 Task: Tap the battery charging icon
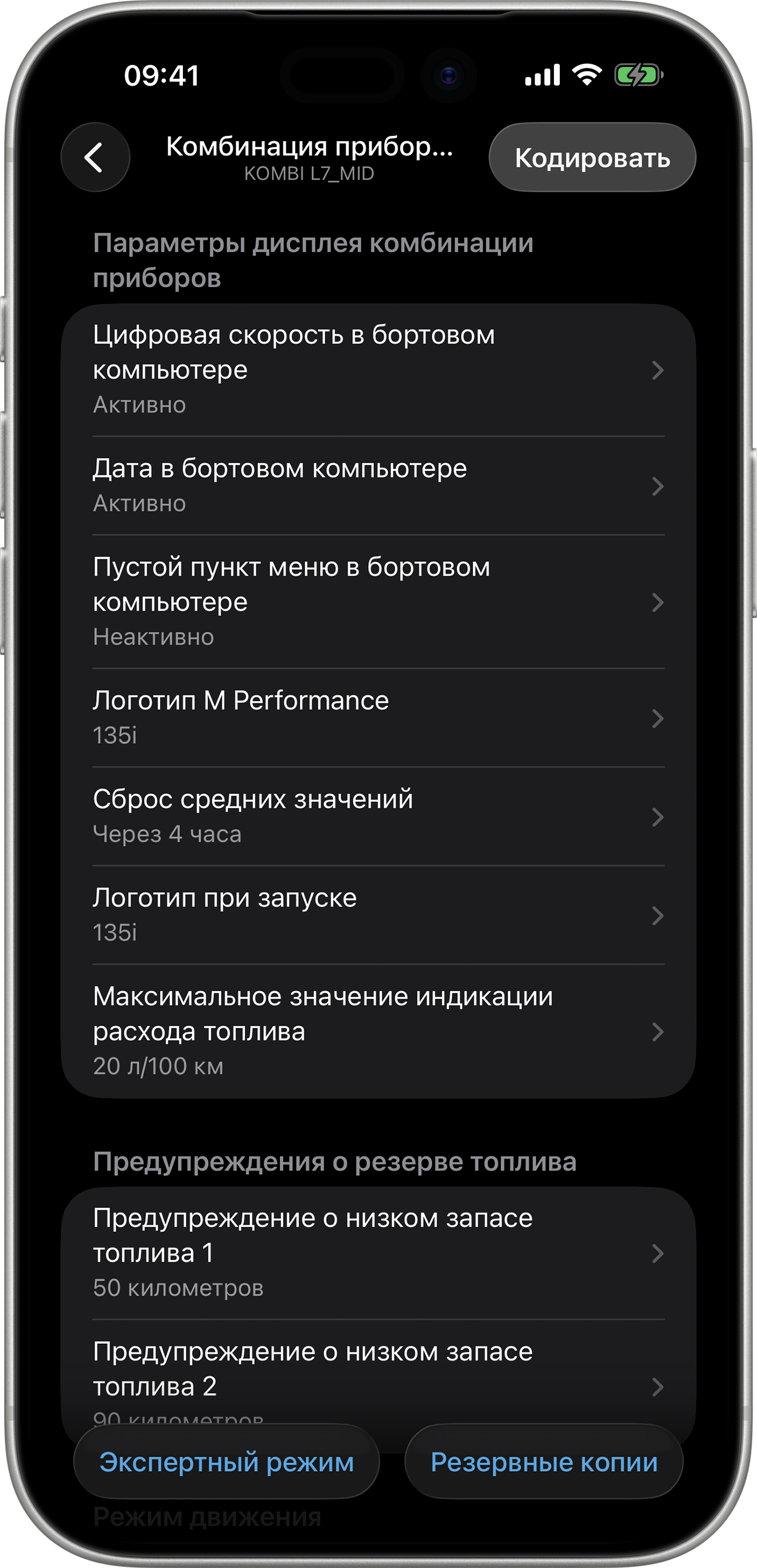pyautogui.click(x=637, y=75)
